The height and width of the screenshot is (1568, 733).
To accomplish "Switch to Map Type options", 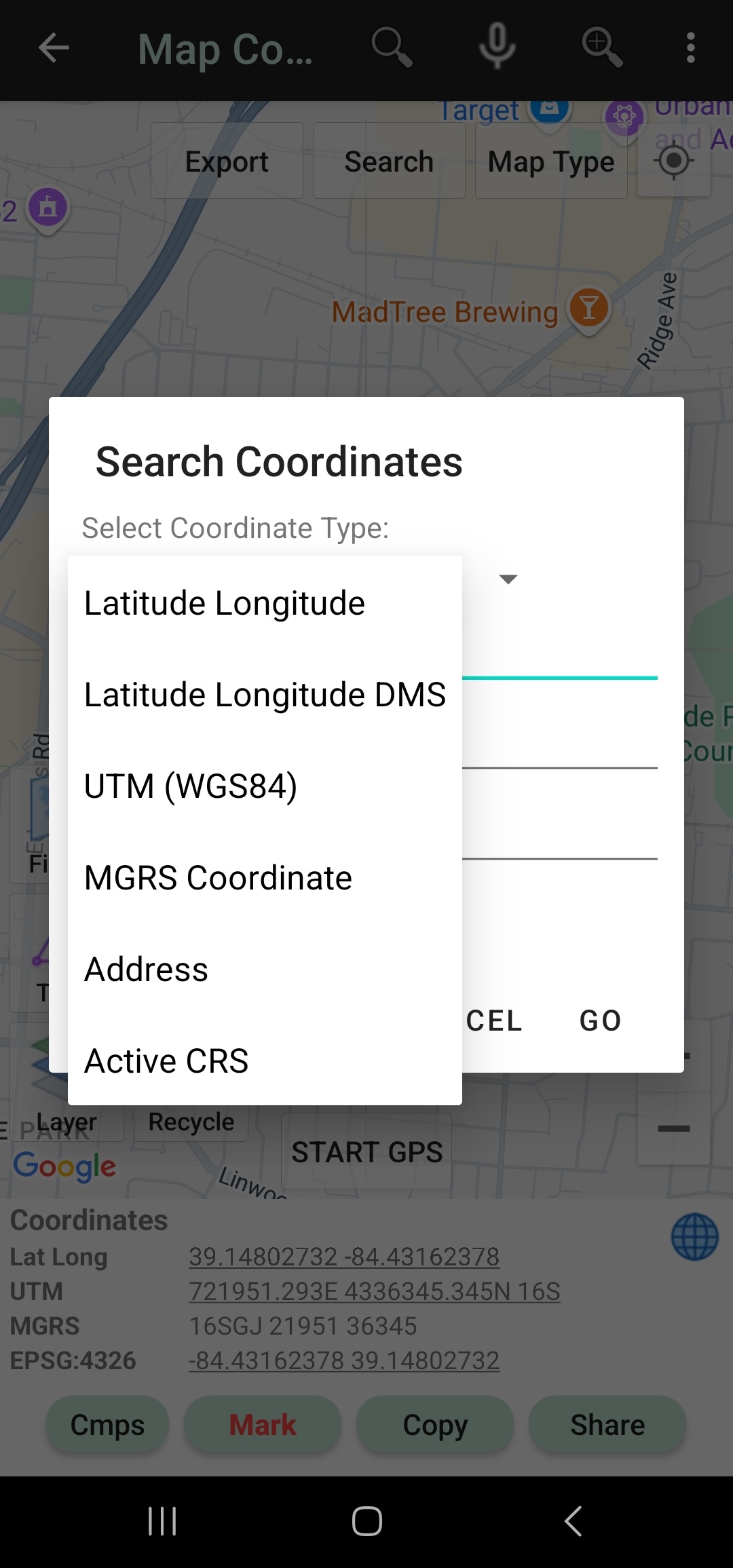I will pos(550,161).
